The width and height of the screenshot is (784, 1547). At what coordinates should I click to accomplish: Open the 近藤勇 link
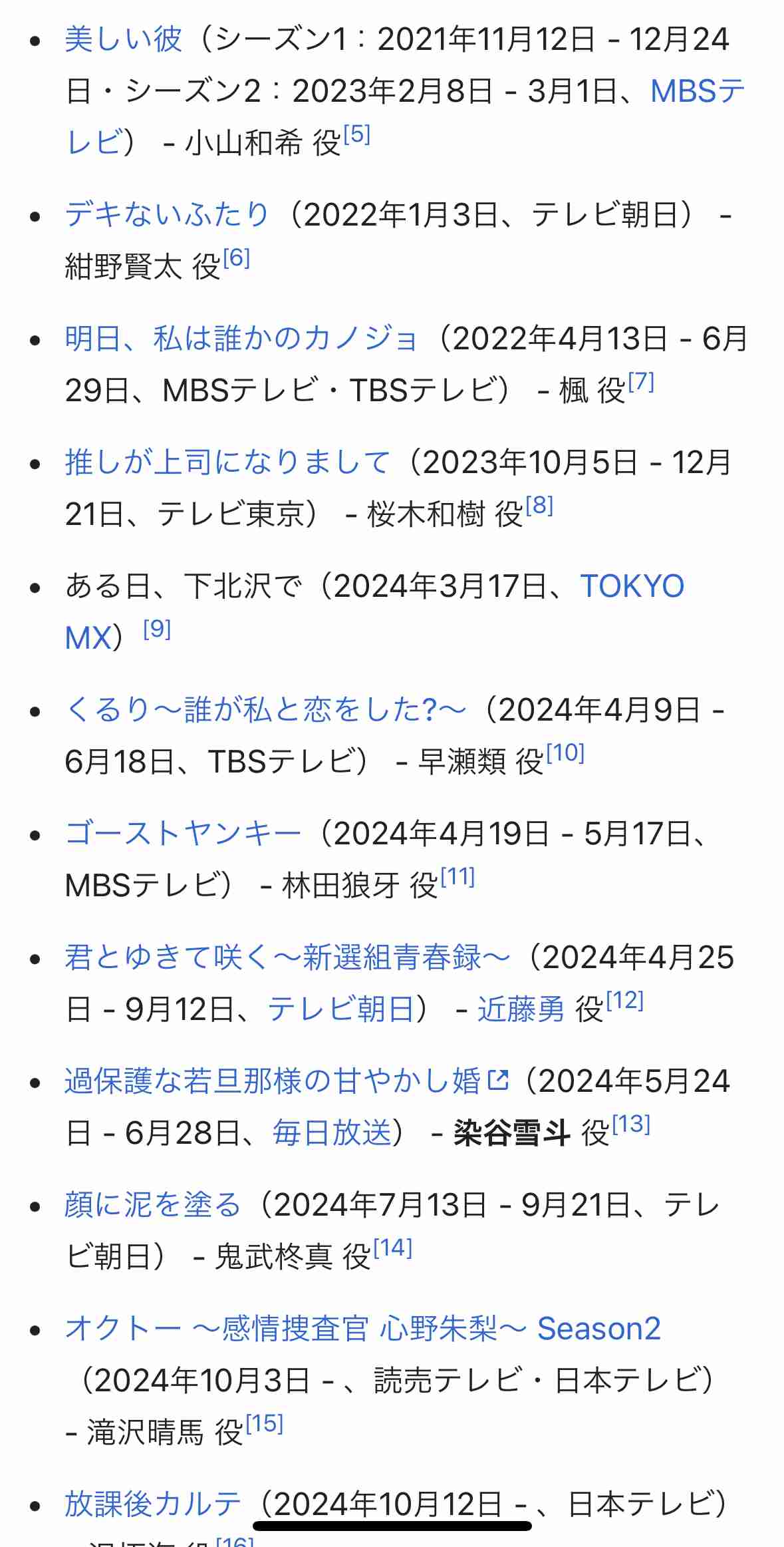521,1009
